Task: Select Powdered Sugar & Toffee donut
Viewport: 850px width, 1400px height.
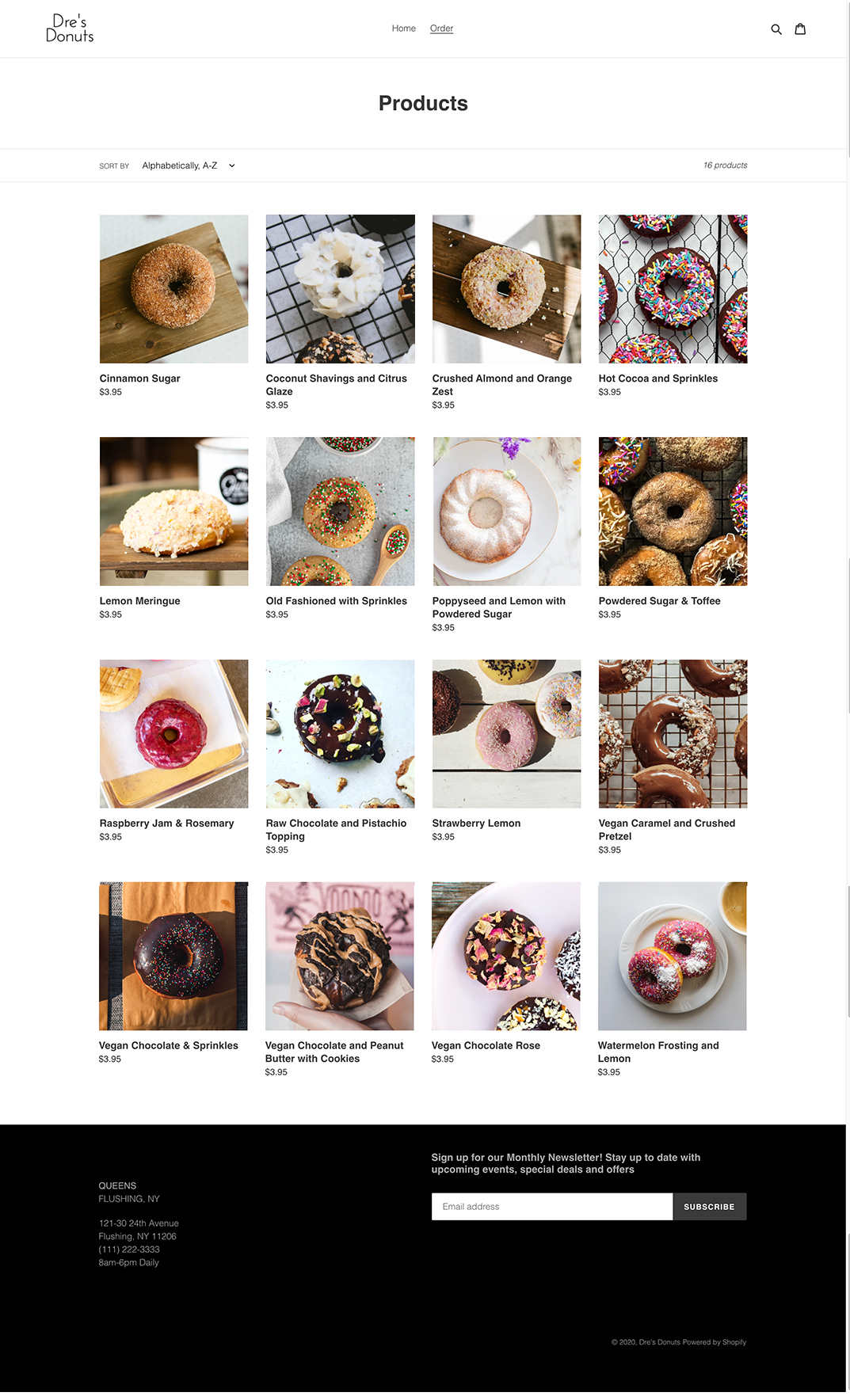Action: (x=673, y=512)
